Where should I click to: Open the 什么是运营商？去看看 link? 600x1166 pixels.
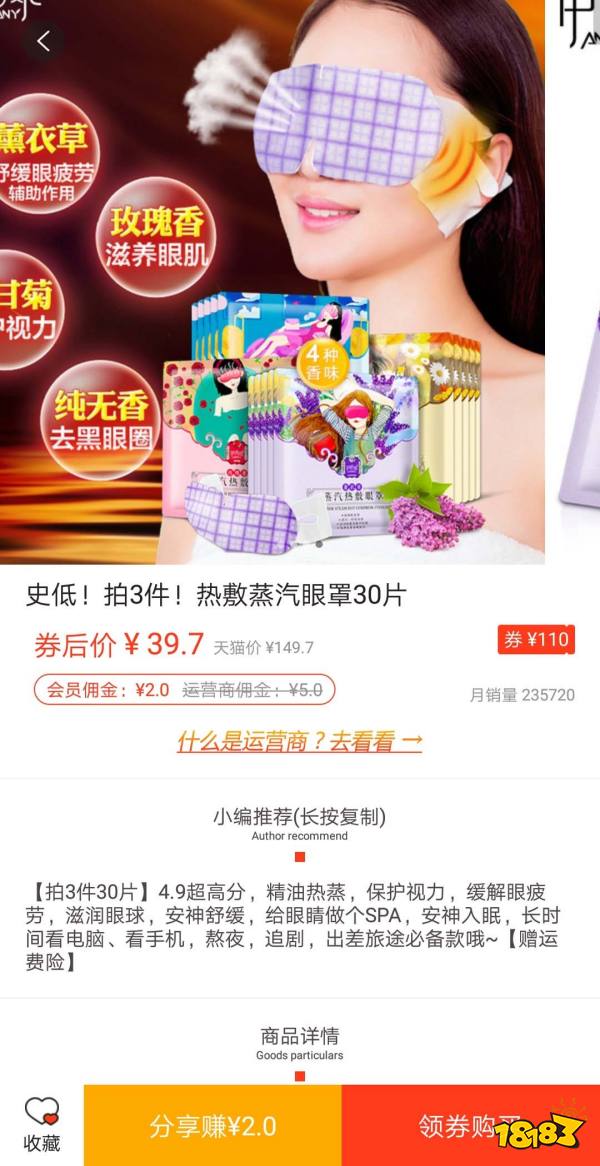point(299,741)
